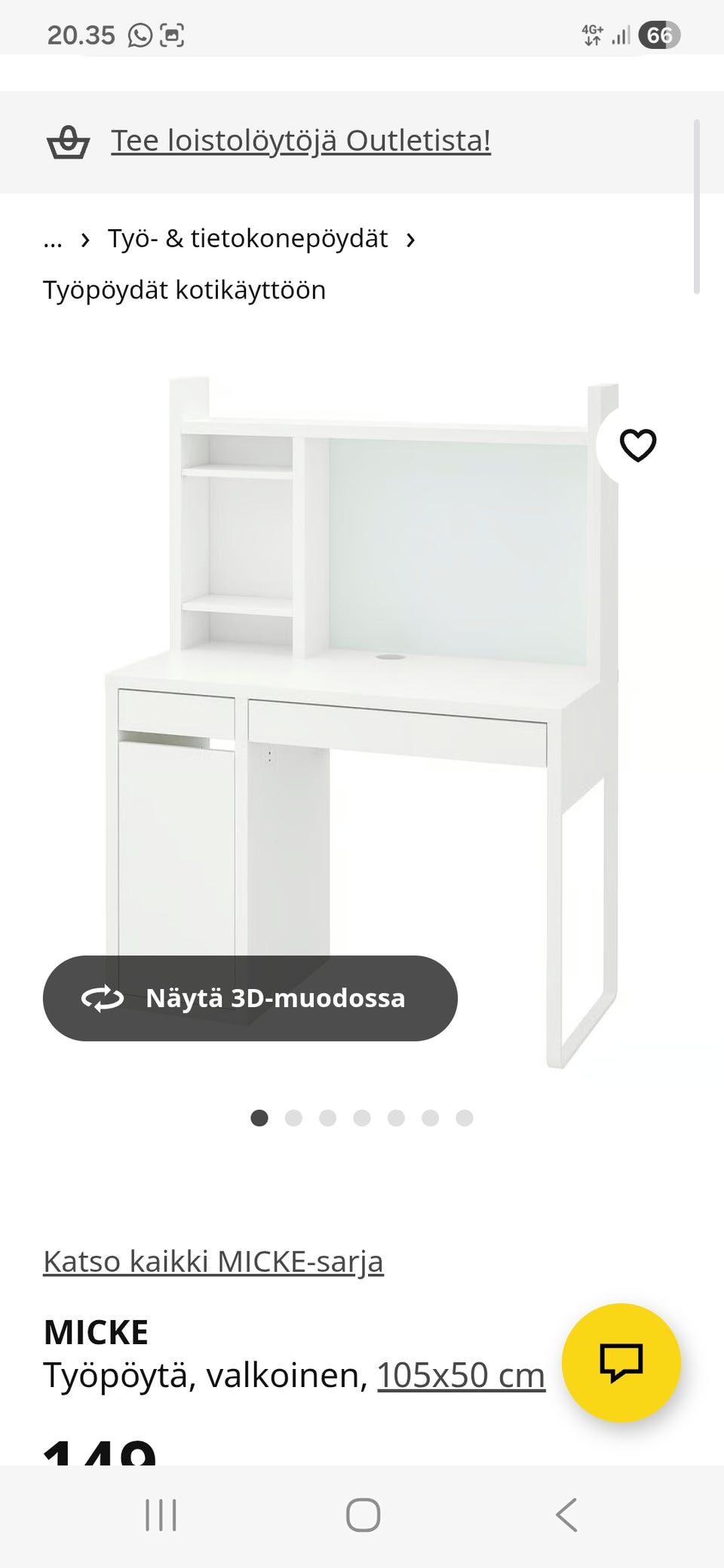Open Työpöydät kotikäyttöön category

point(184,290)
